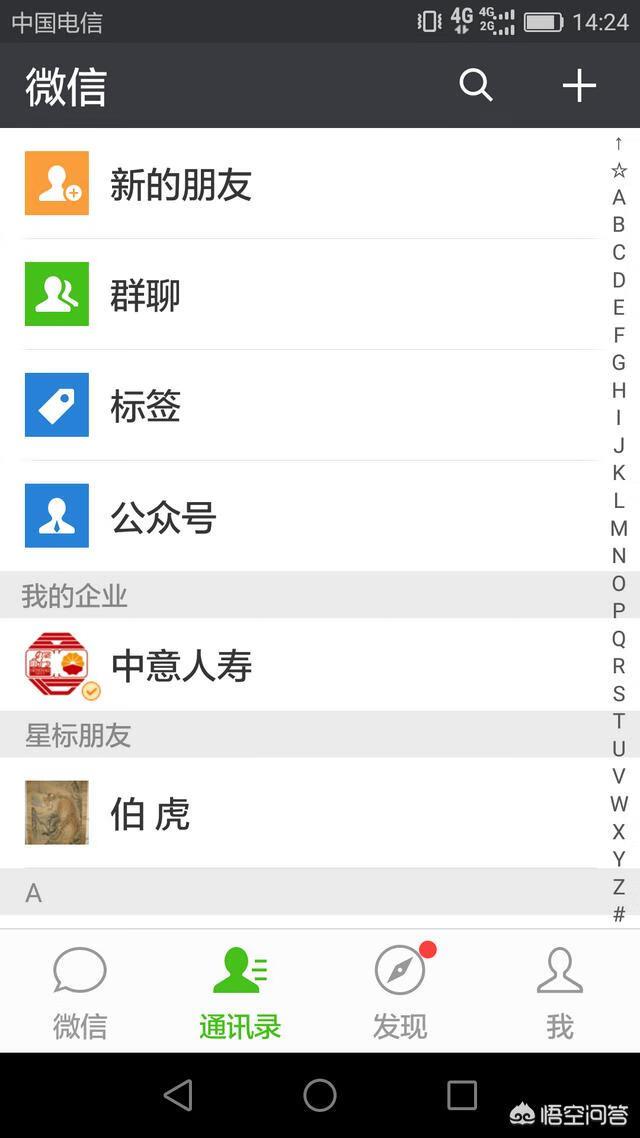Open the search magnifier icon
640x1138 pixels.
[x=476, y=86]
